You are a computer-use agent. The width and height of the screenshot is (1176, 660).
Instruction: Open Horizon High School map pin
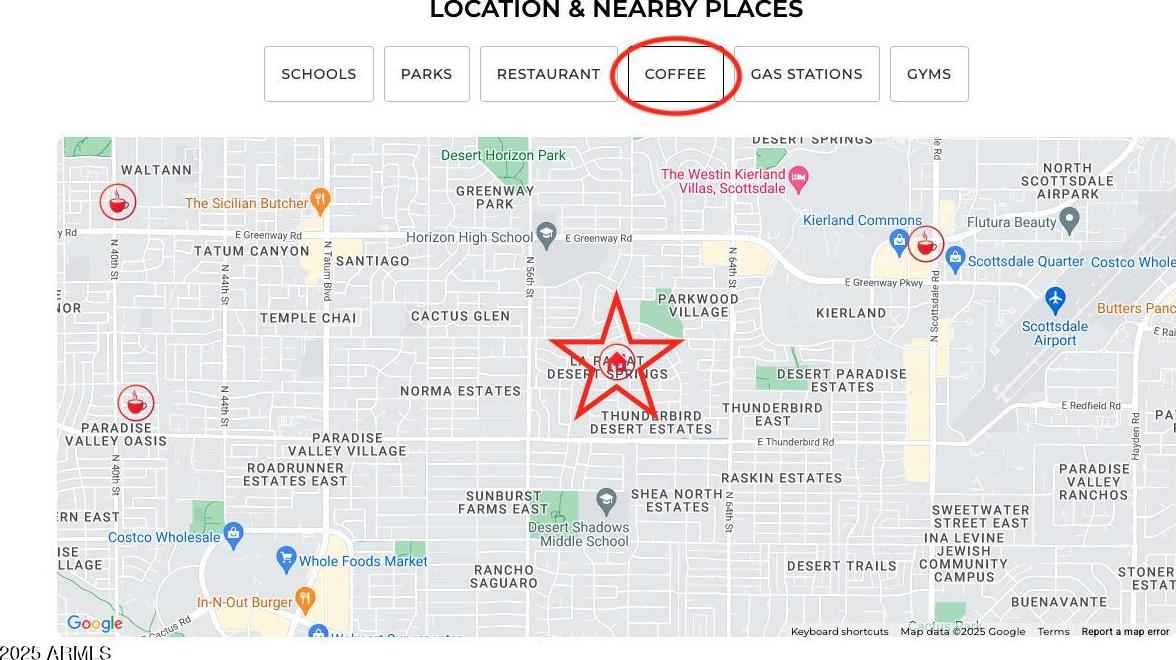point(546,235)
